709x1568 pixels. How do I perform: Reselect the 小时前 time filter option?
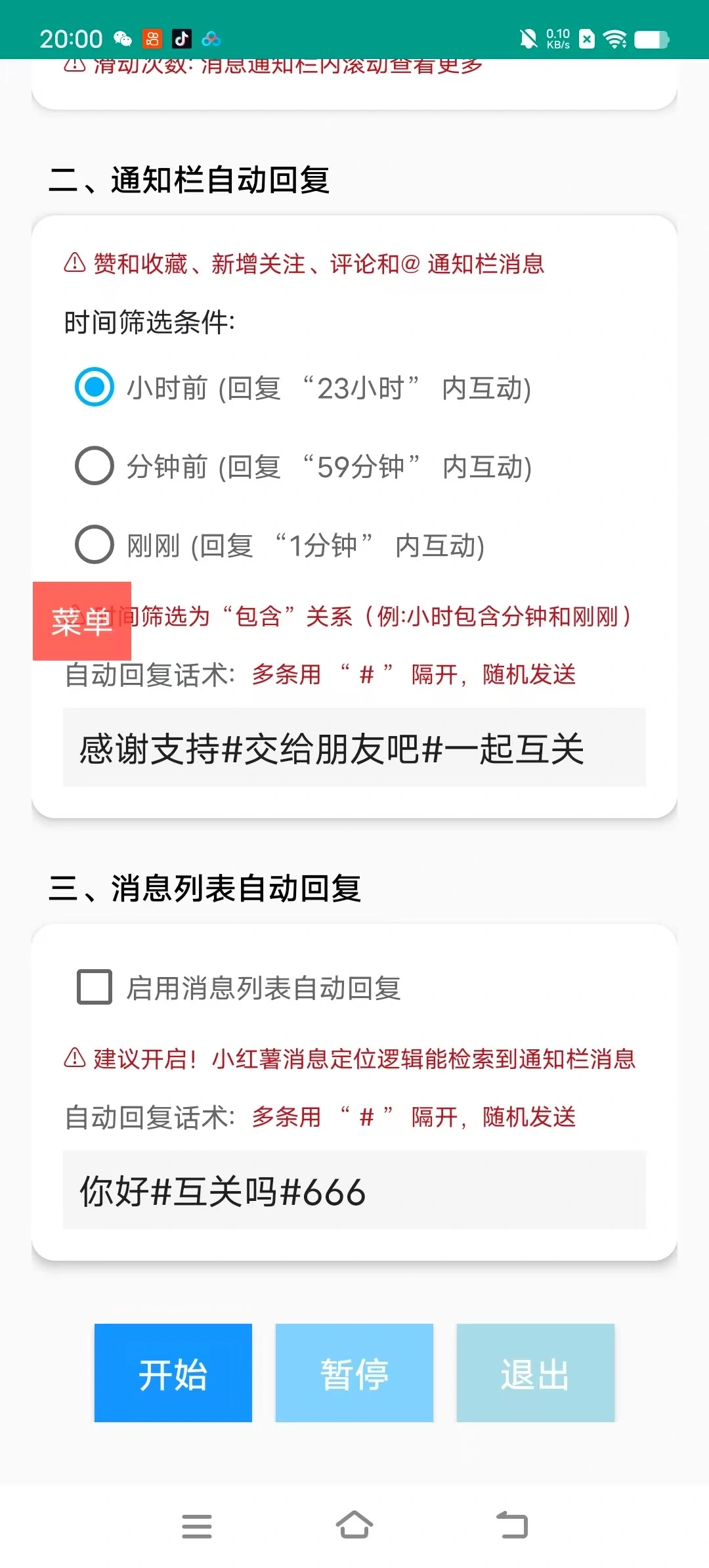[94, 388]
